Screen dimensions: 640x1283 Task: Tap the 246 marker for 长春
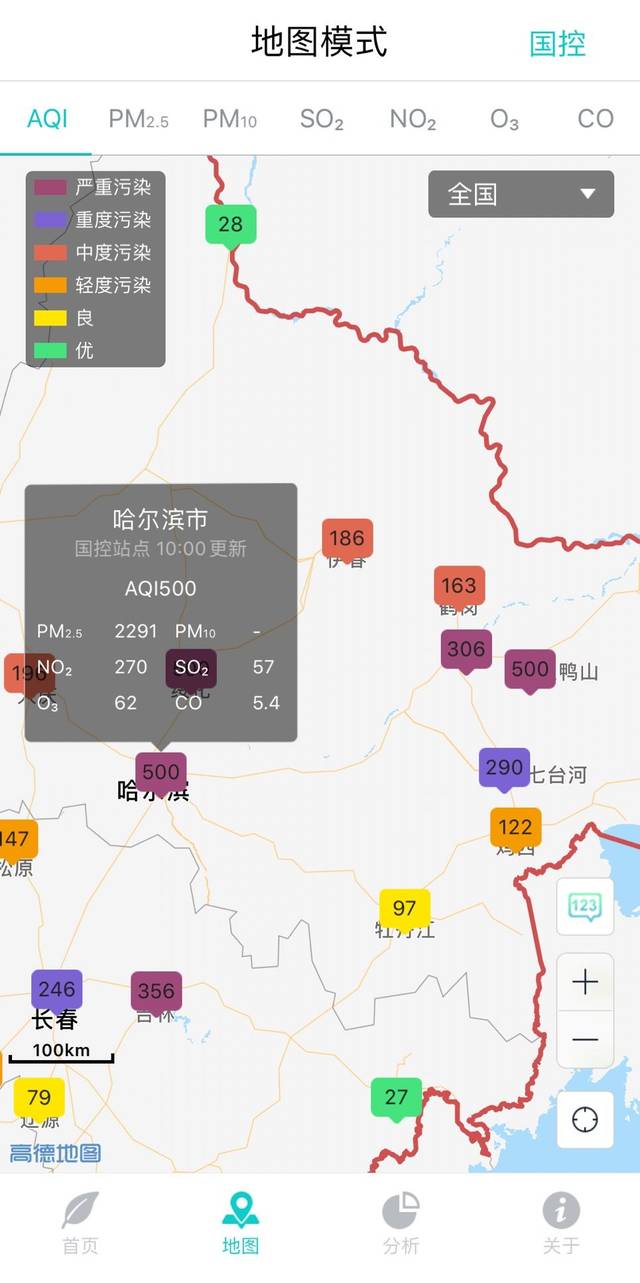(x=56, y=989)
